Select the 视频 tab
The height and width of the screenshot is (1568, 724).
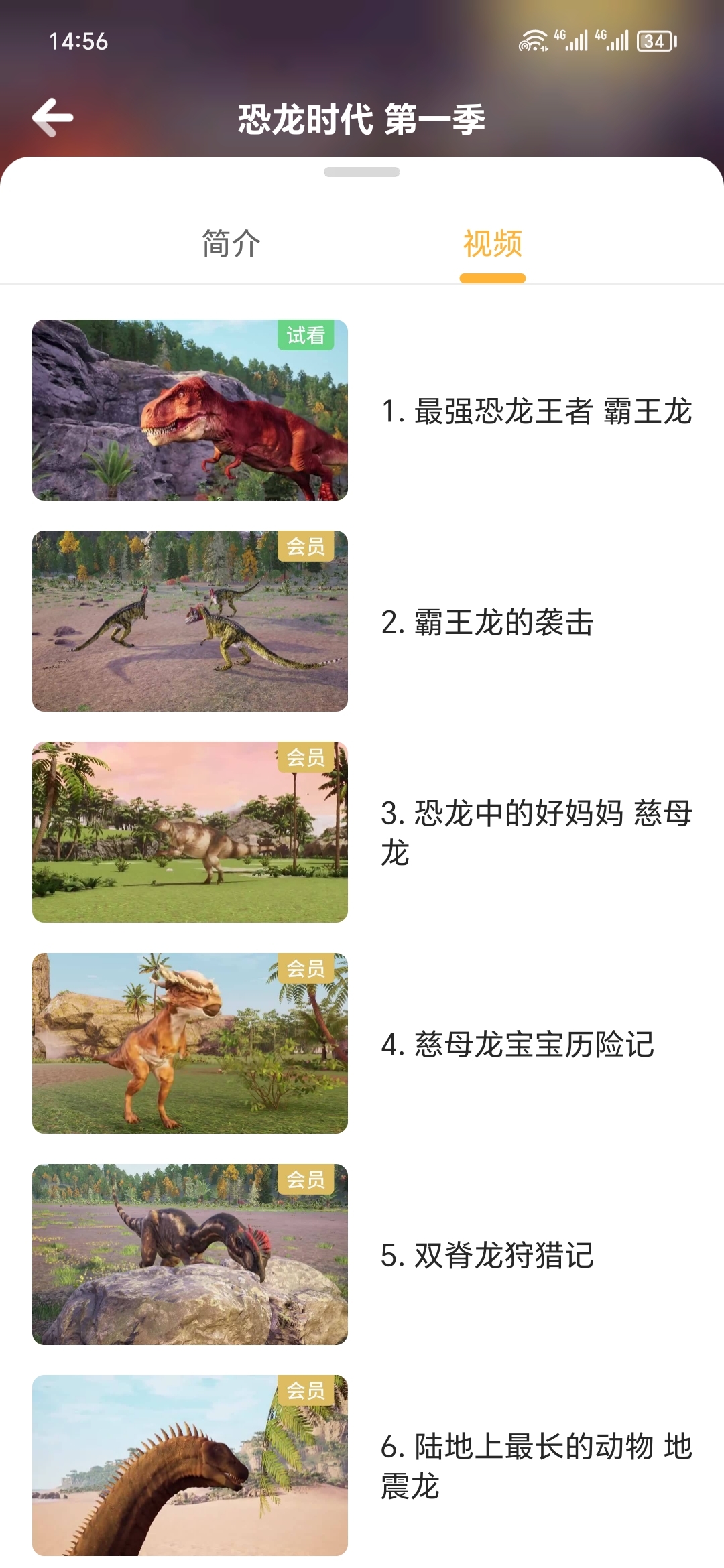(x=492, y=244)
